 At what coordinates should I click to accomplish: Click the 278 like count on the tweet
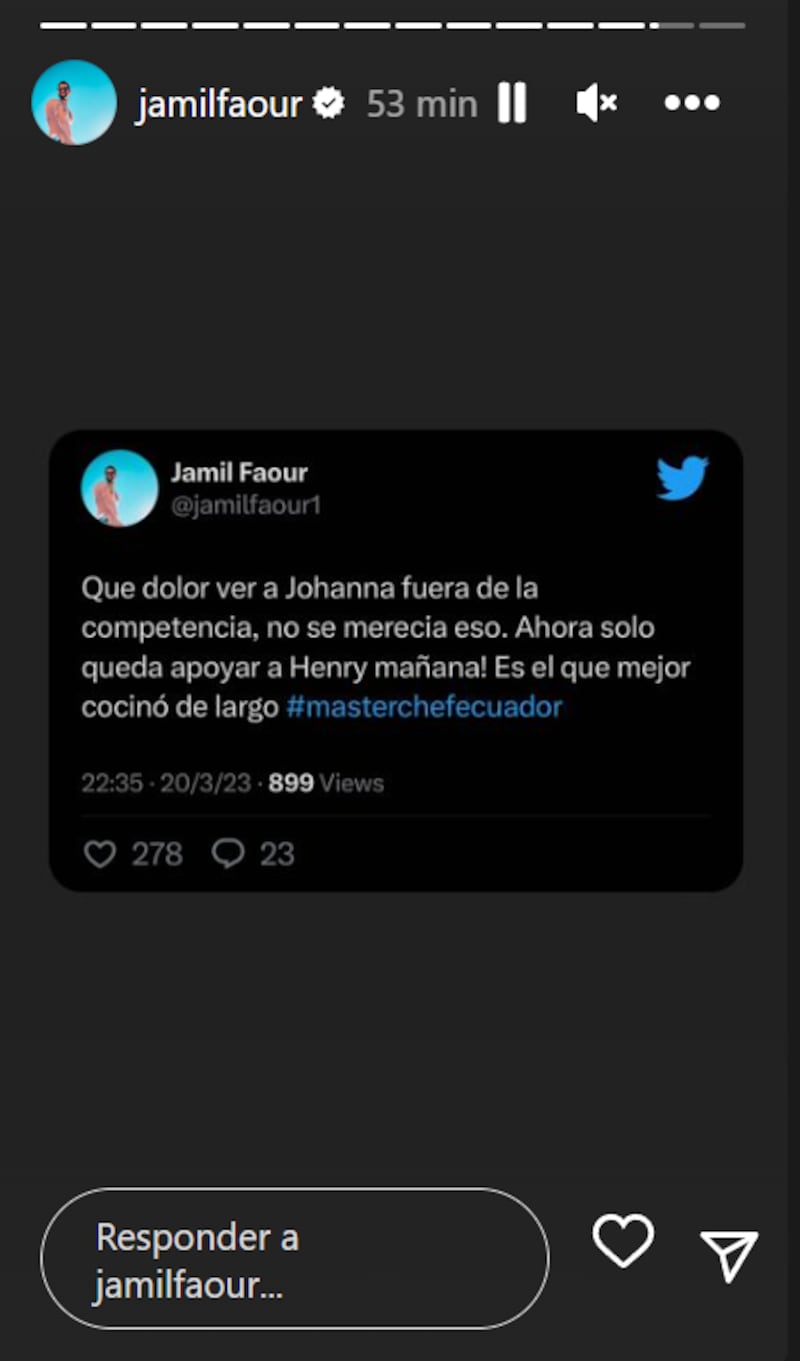point(157,854)
